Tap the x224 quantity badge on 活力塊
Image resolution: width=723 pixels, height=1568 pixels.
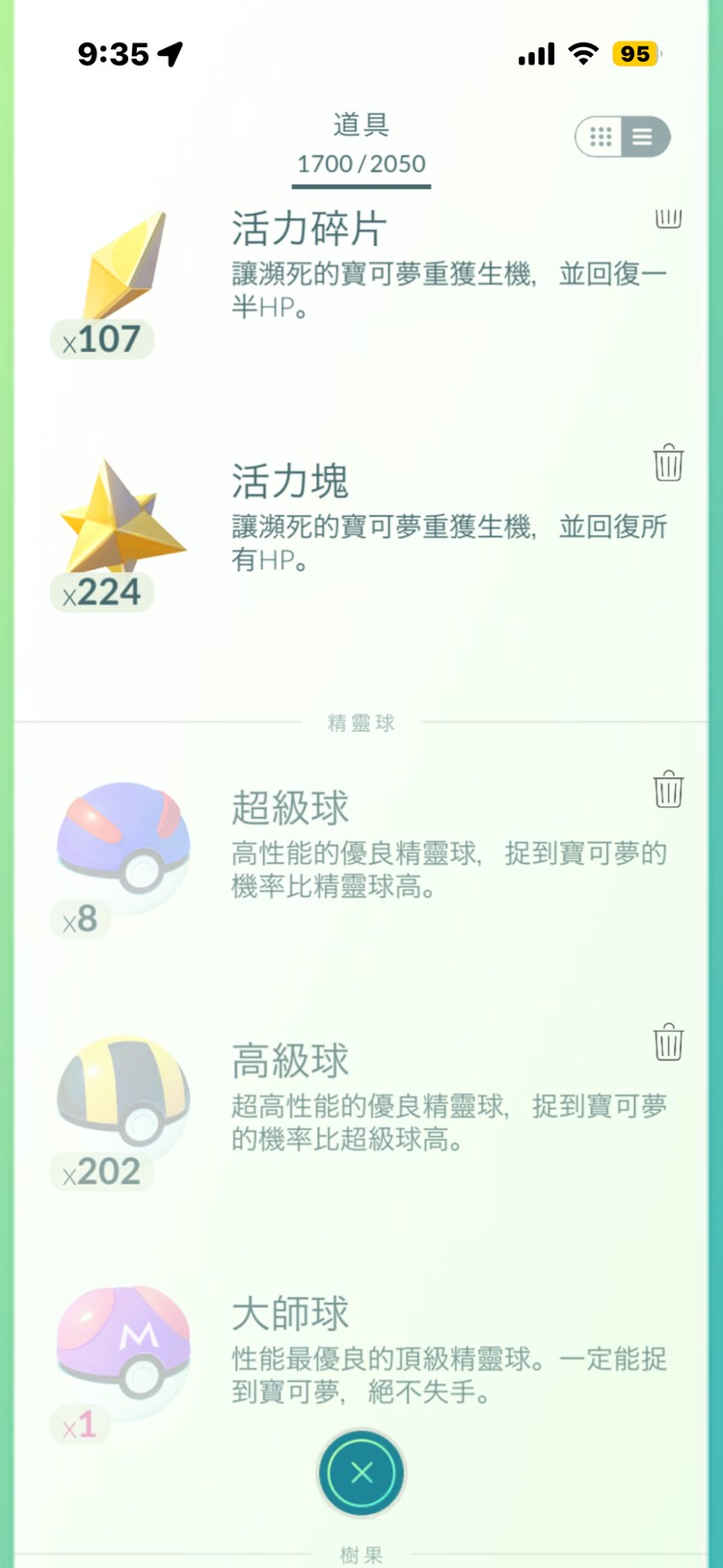102,591
